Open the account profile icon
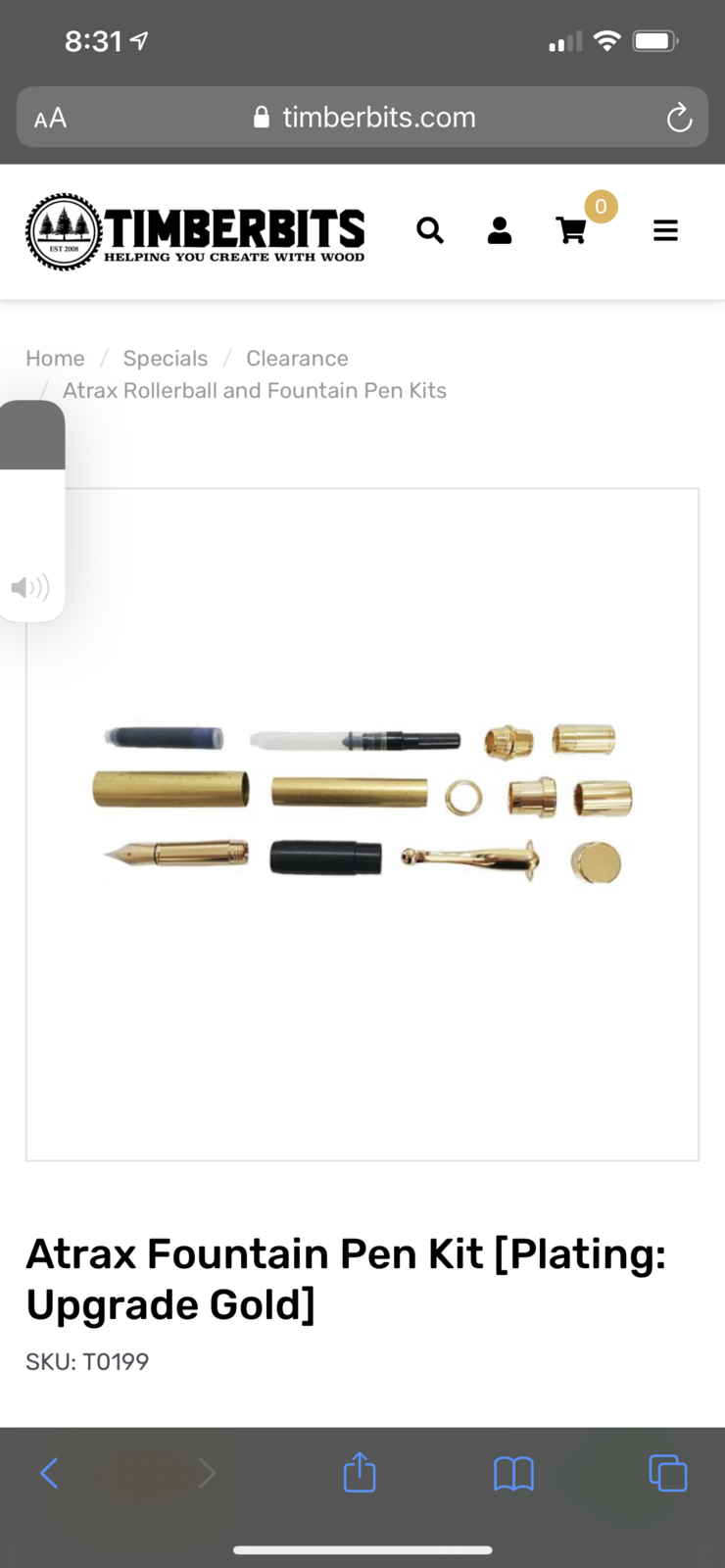 (500, 230)
